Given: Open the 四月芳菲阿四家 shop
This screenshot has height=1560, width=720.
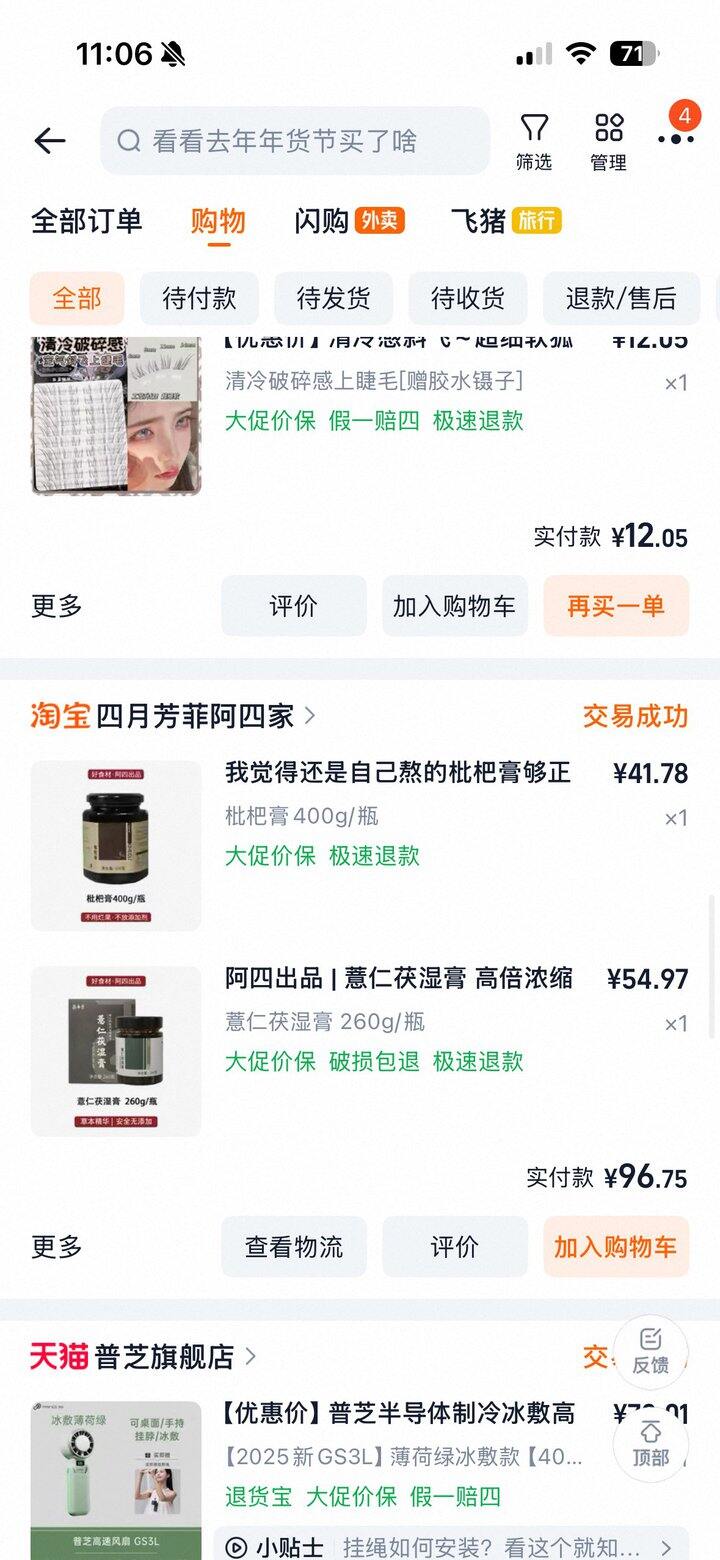Looking at the screenshot, I should (195, 716).
